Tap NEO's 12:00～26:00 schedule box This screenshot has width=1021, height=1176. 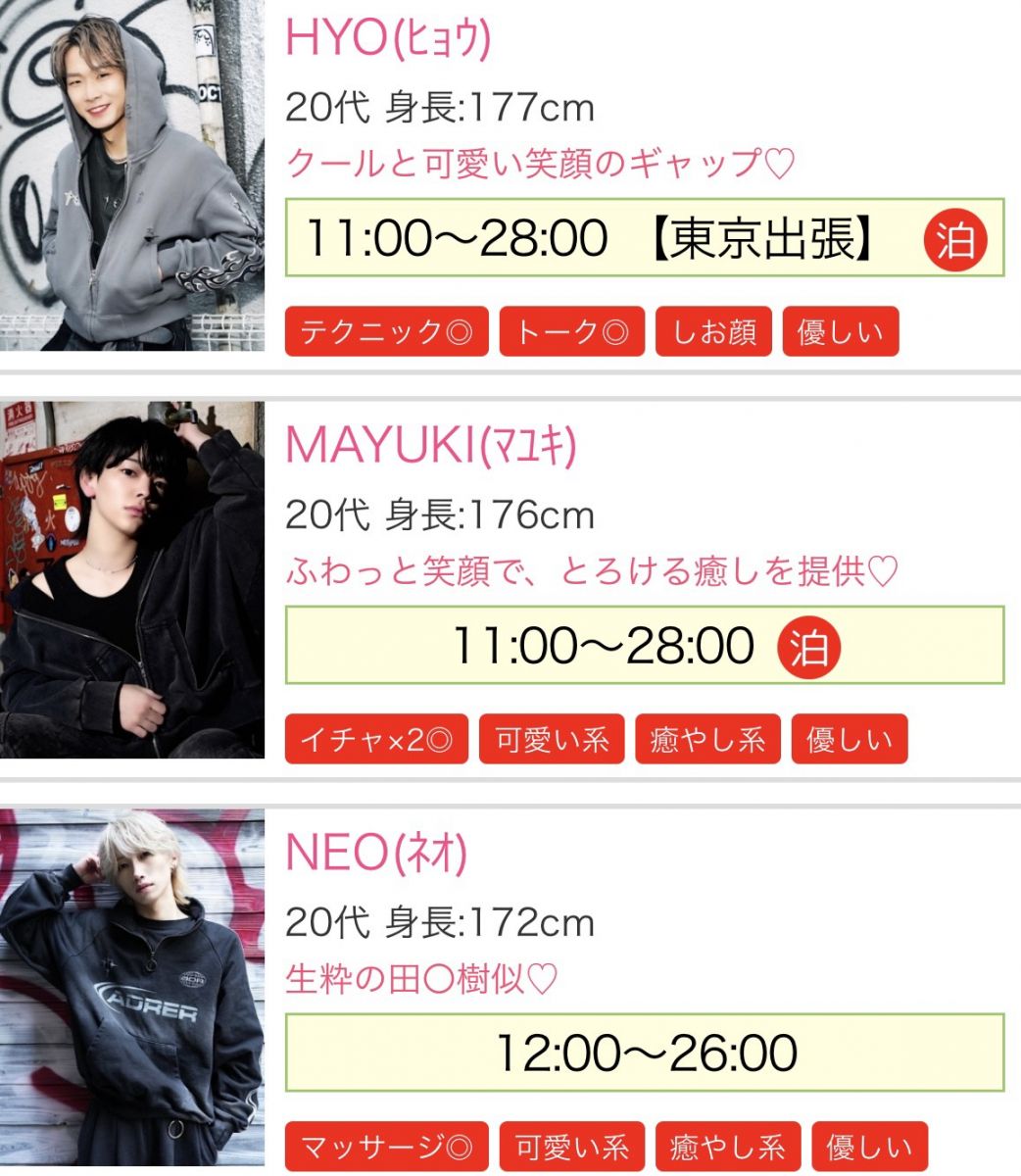point(644,1053)
